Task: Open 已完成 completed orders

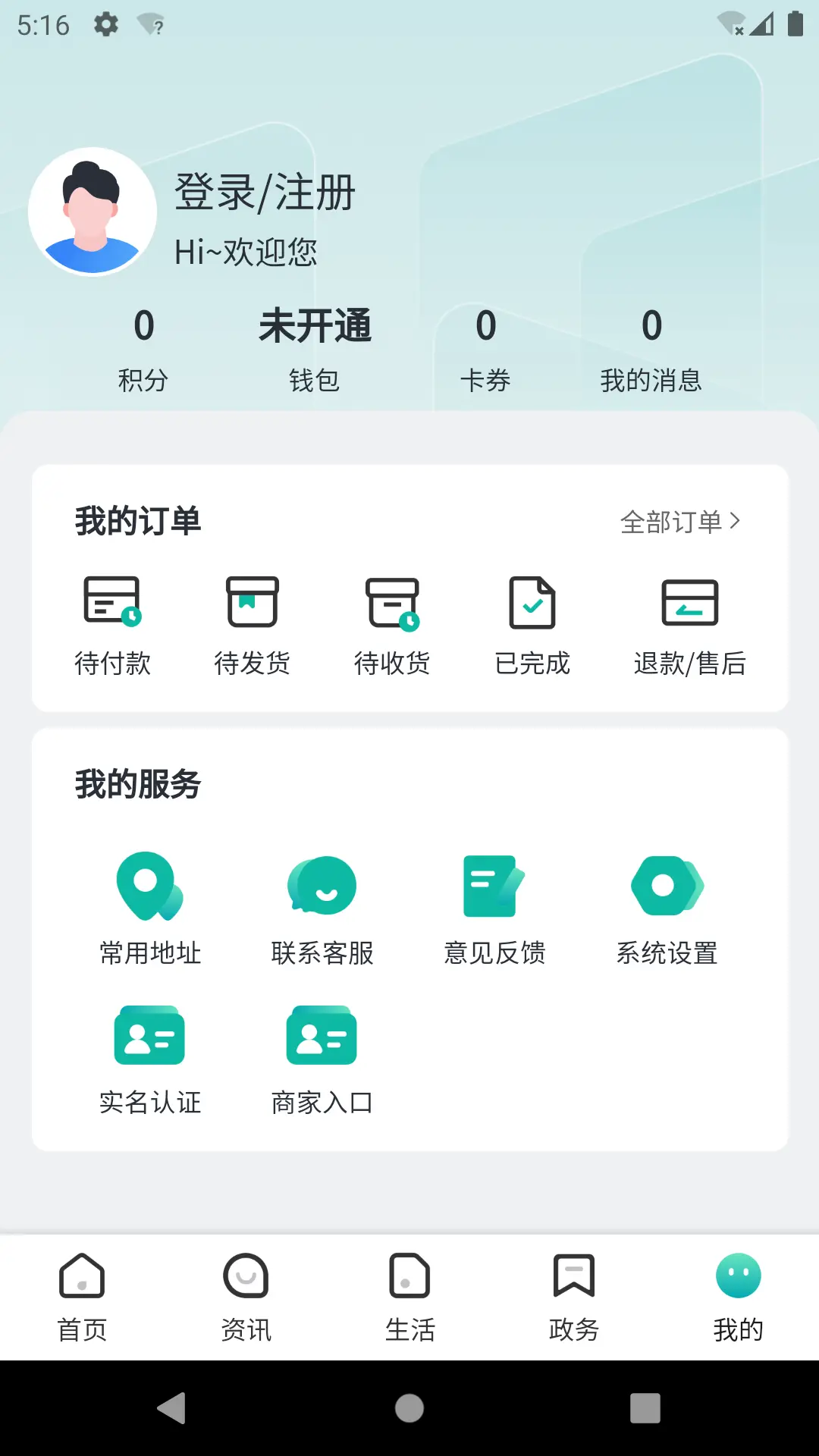Action: (x=532, y=626)
